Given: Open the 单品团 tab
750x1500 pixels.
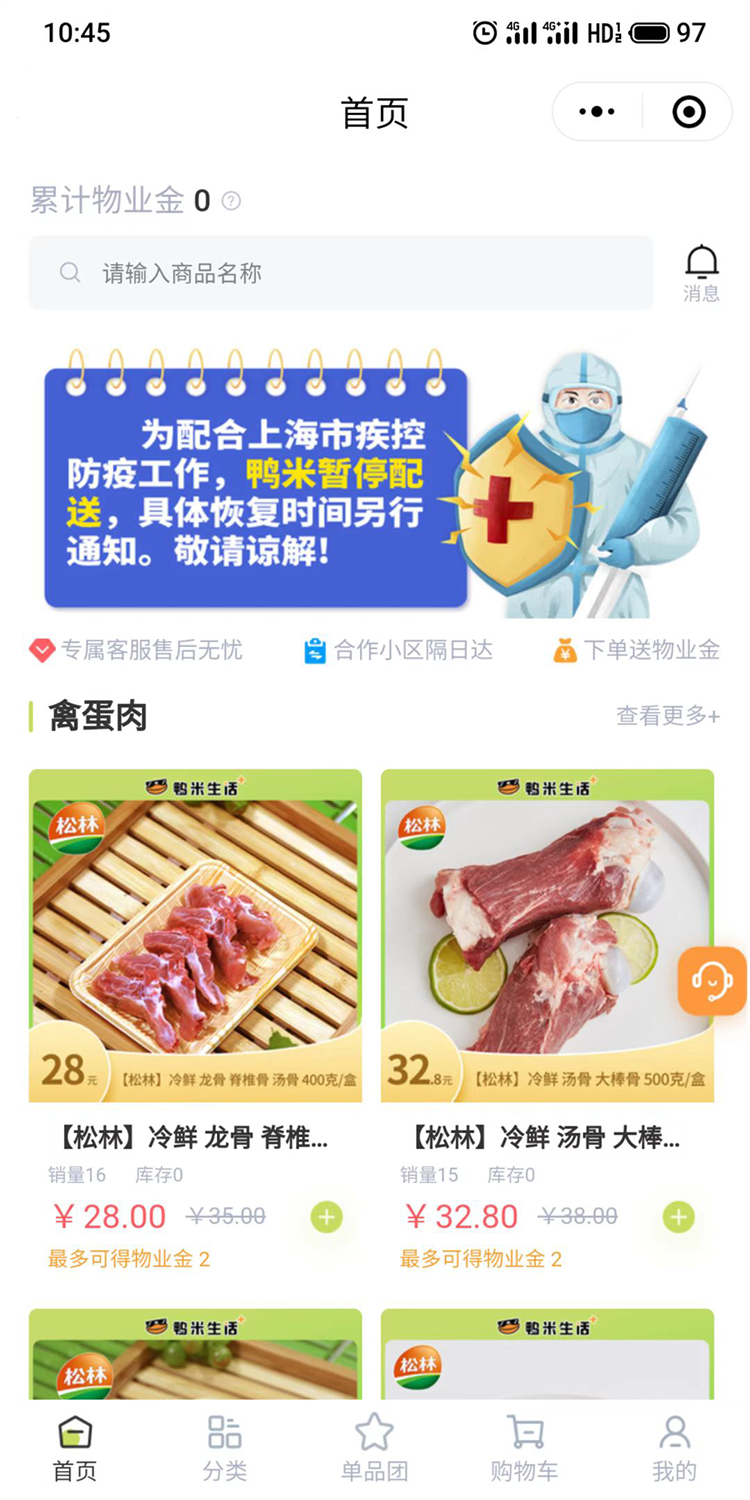Looking at the screenshot, I should point(375,1449).
